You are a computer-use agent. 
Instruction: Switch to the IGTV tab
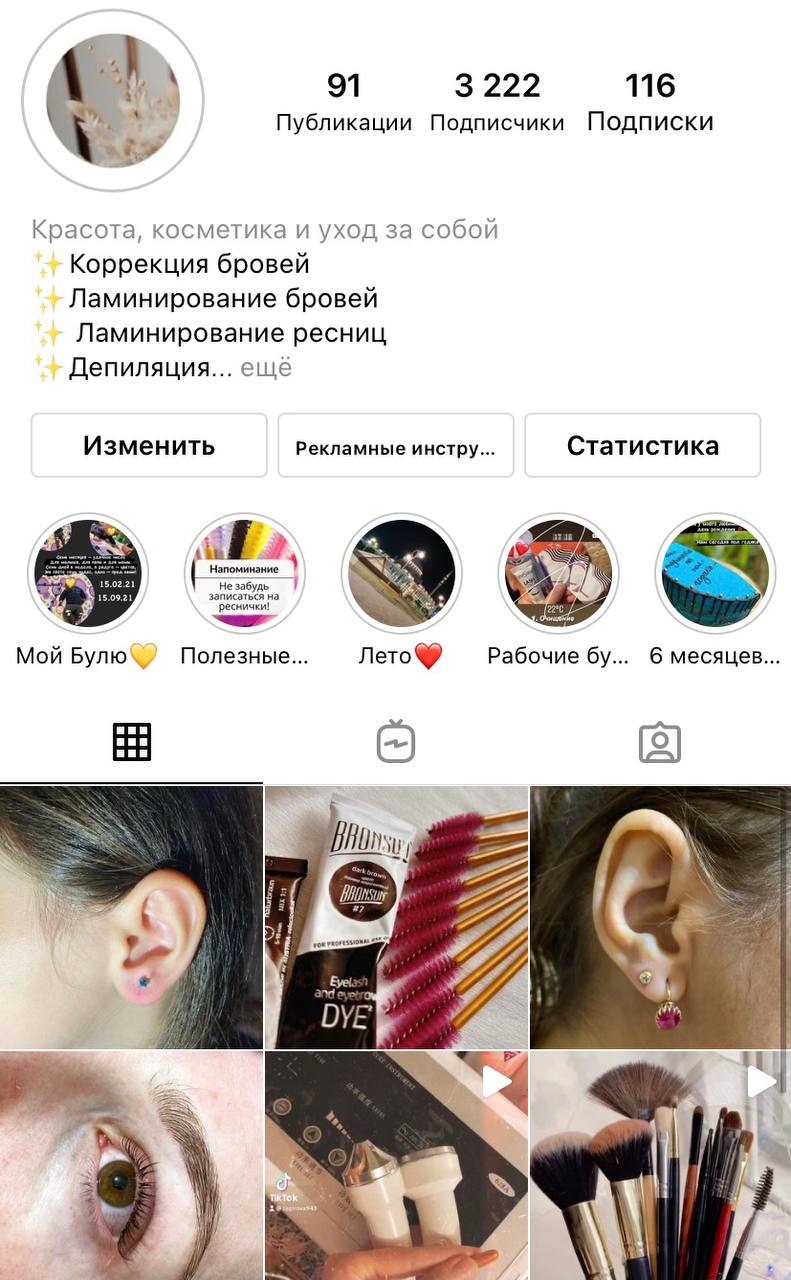tap(395, 742)
